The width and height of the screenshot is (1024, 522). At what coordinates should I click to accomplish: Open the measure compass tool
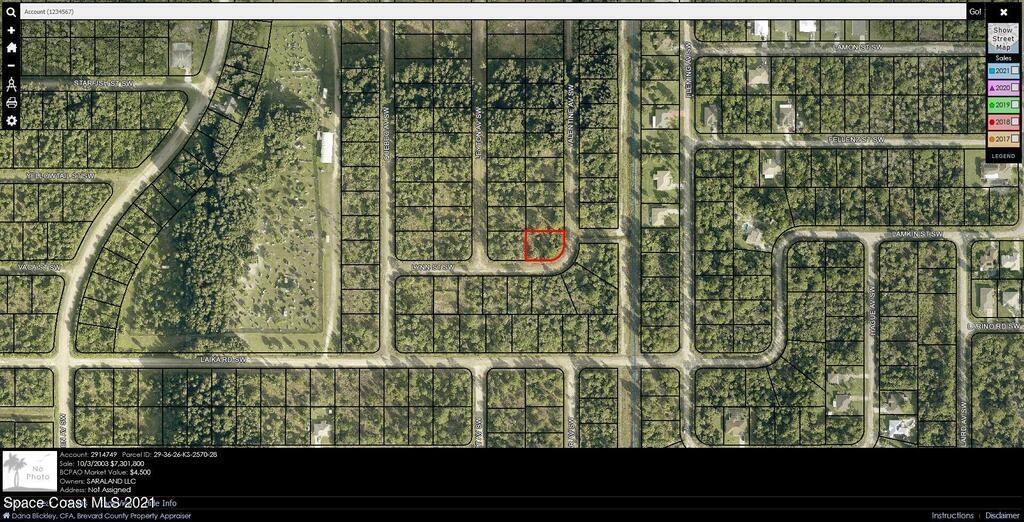click(x=11, y=84)
